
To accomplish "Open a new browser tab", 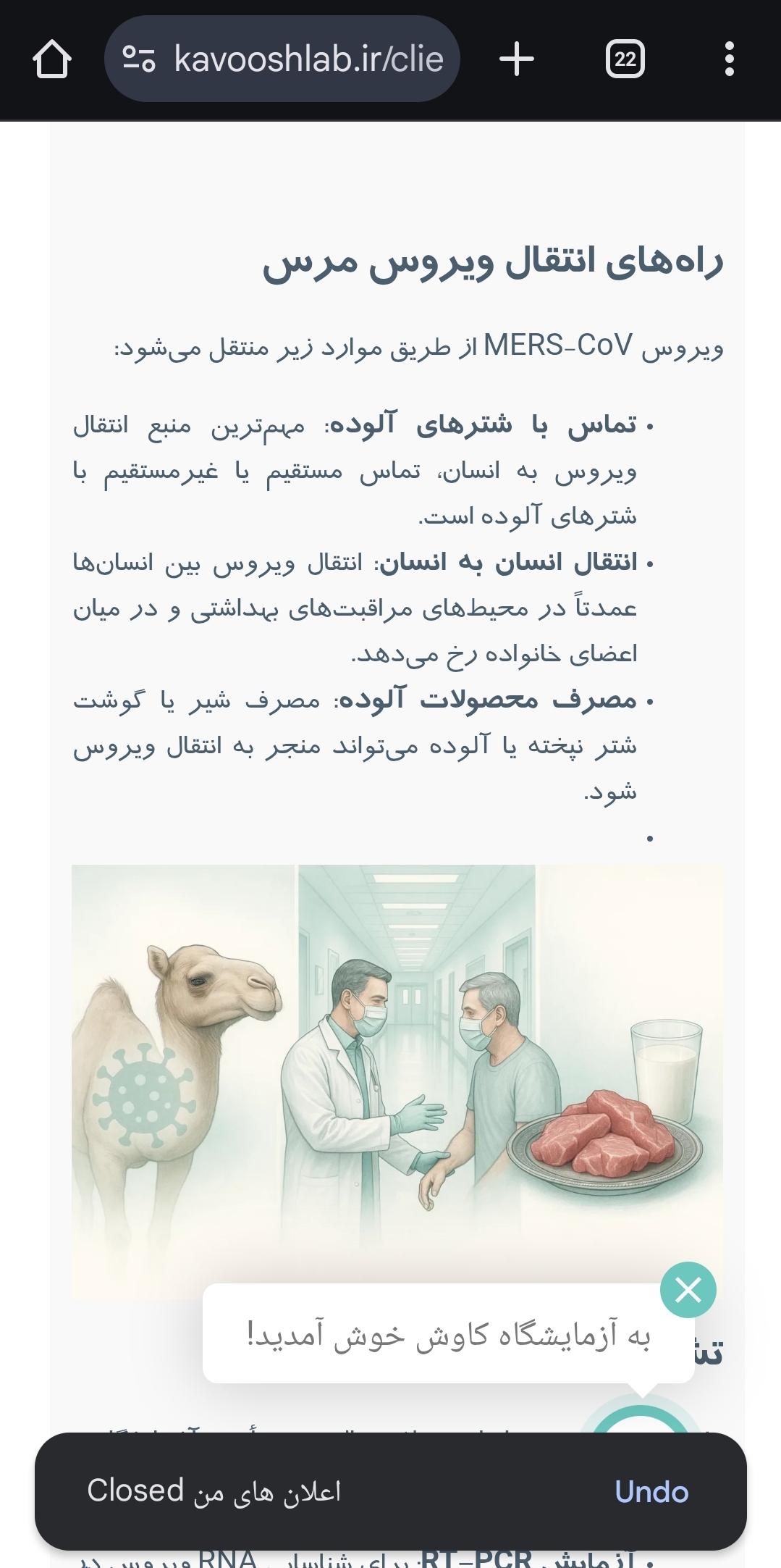I will pos(517,59).
